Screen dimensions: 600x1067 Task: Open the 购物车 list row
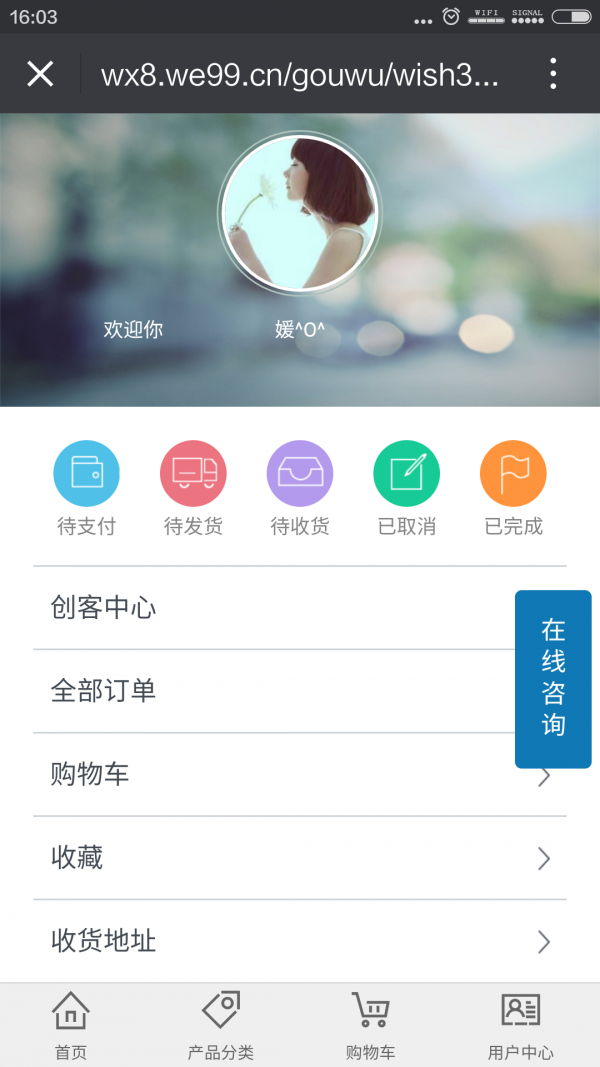click(x=270, y=775)
